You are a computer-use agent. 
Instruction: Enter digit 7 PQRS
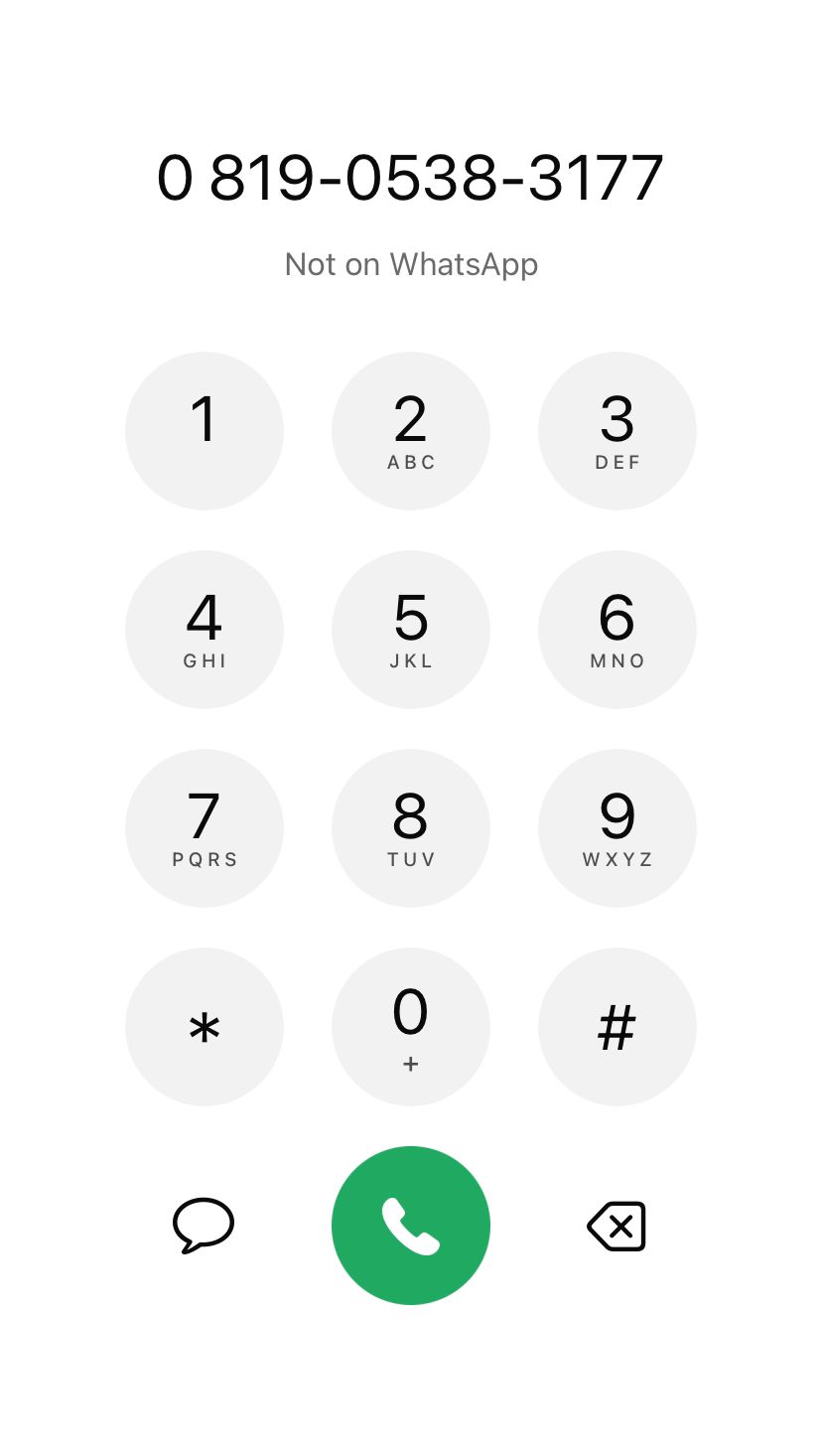[x=205, y=828]
